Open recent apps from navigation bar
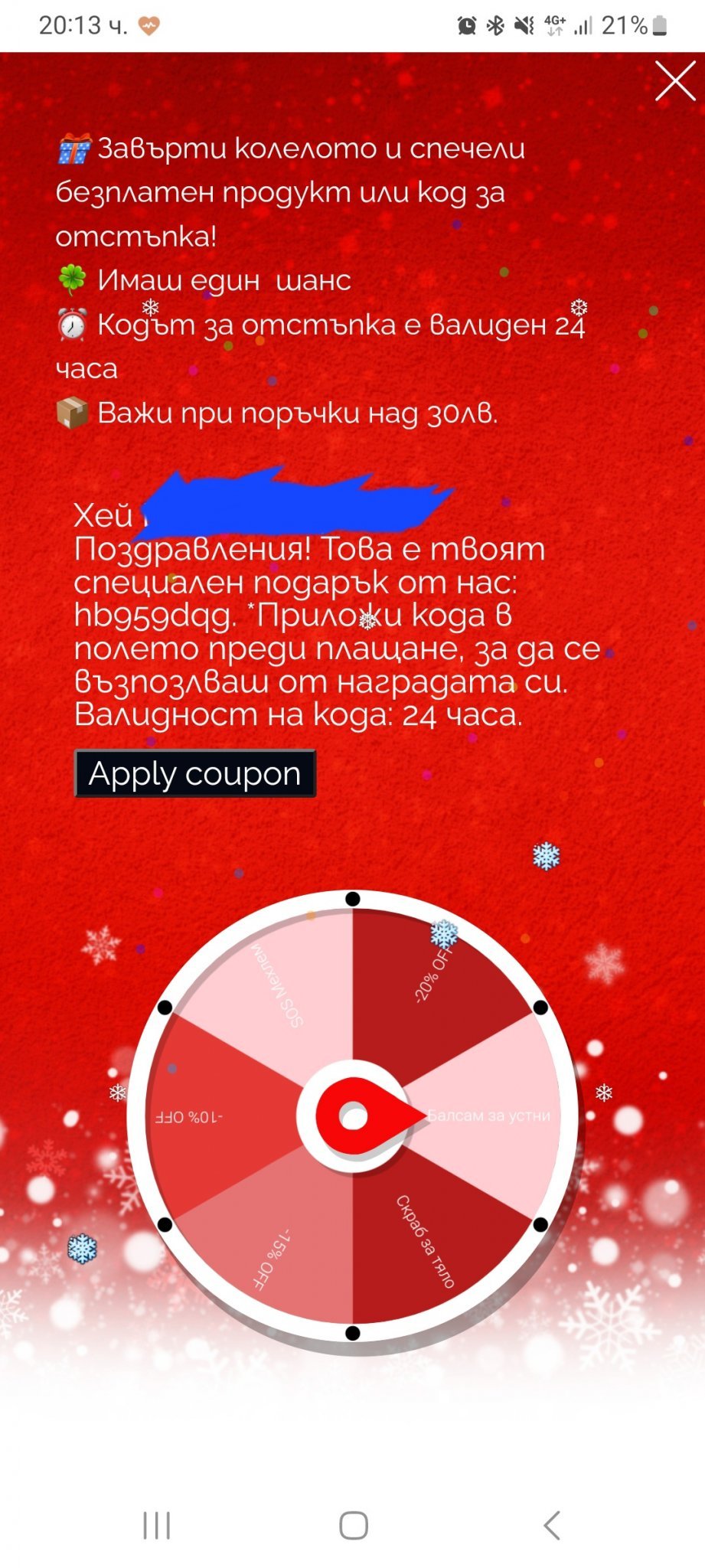The height and width of the screenshot is (1568, 705). pyautogui.click(x=157, y=1525)
